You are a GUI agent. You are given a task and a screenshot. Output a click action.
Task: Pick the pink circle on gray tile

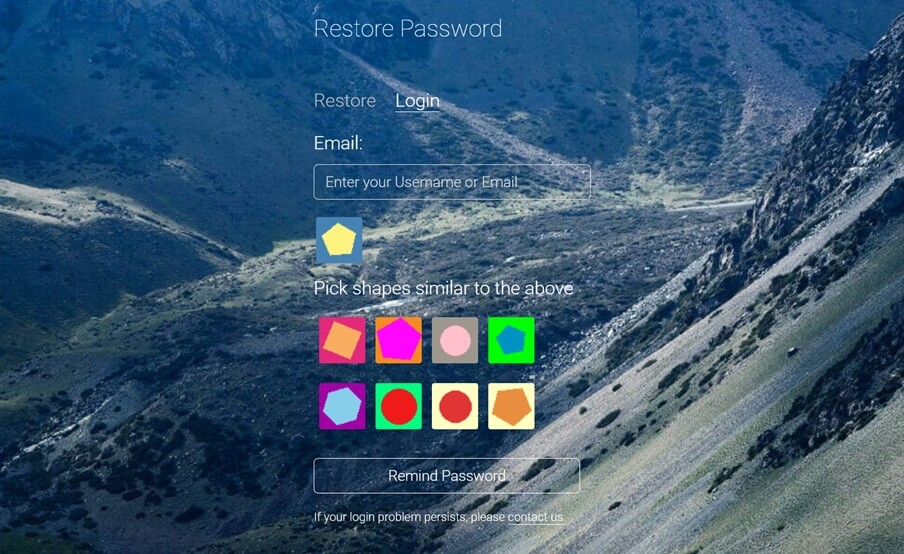[455, 340]
